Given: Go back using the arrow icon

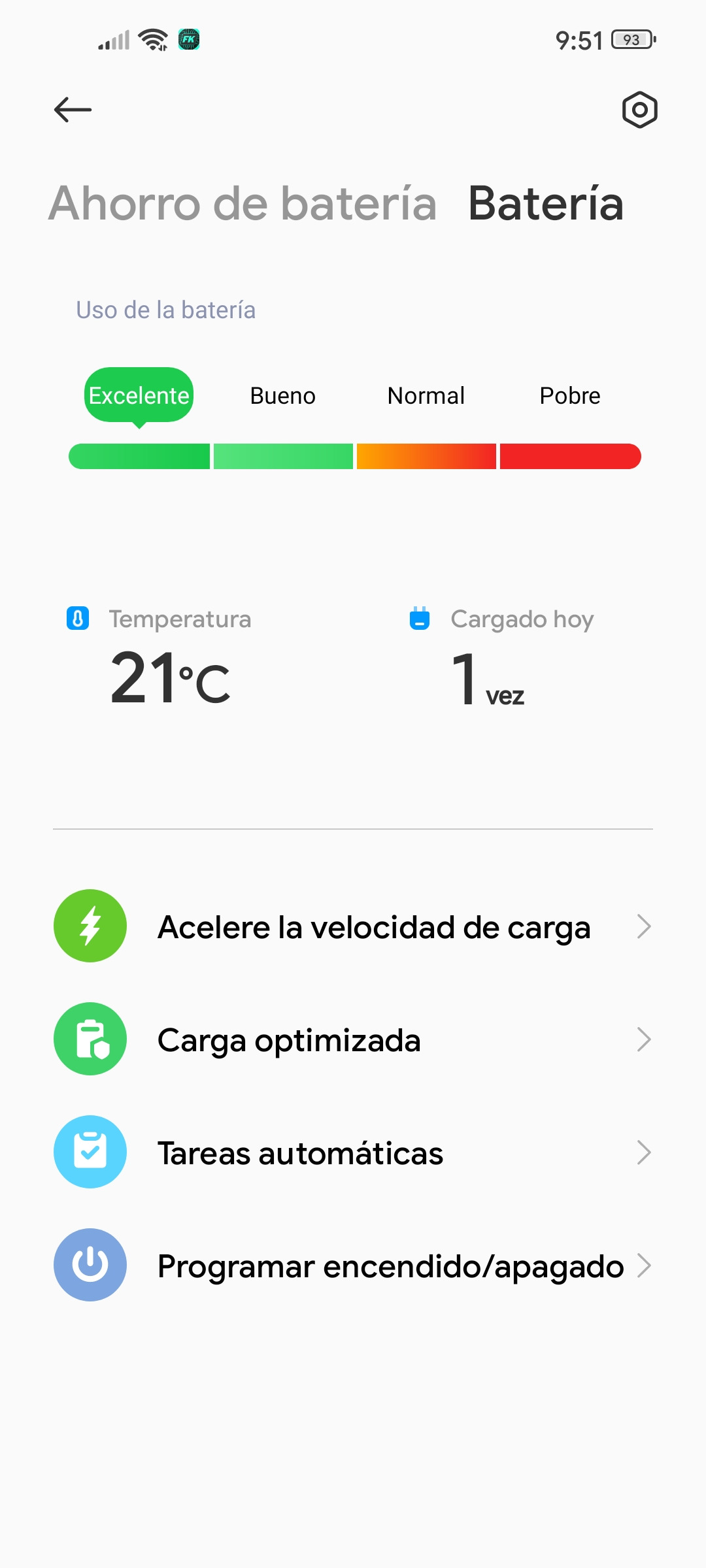Looking at the screenshot, I should pos(73,110).
